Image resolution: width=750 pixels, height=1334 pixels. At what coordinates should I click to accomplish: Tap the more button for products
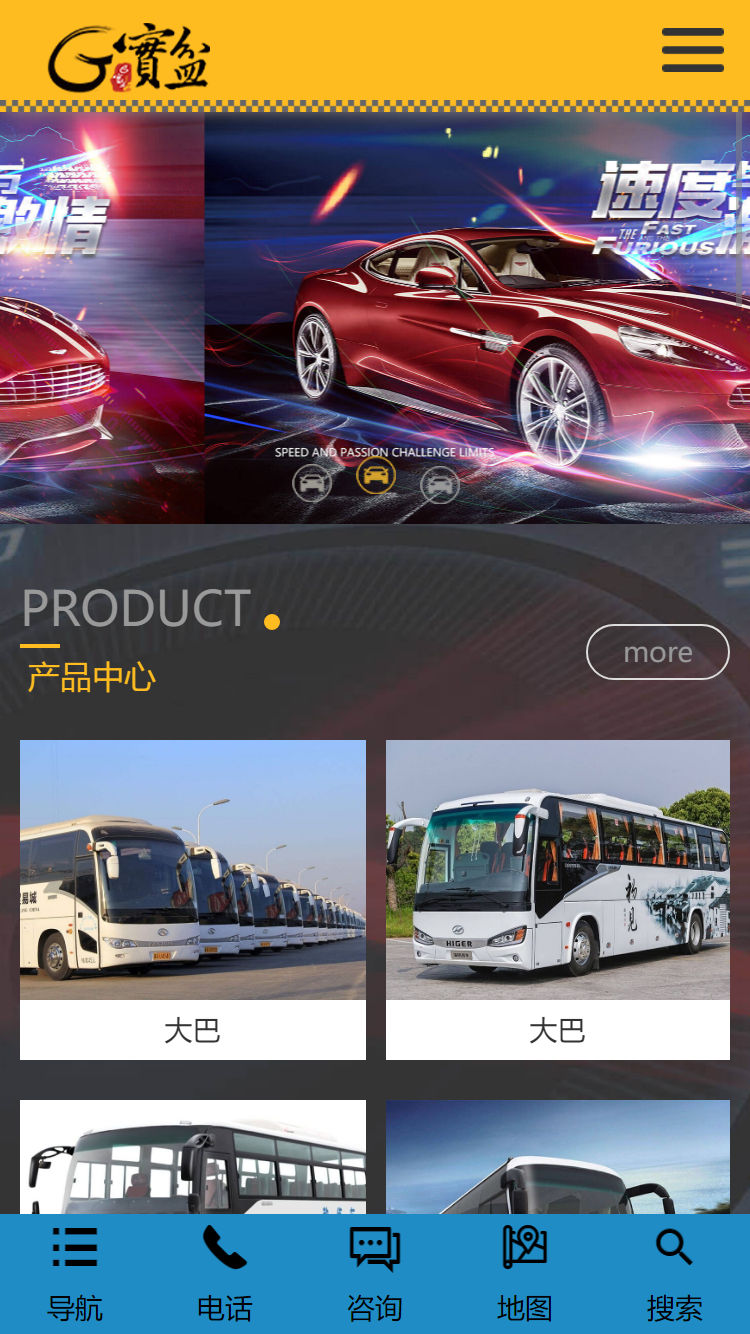coord(657,652)
